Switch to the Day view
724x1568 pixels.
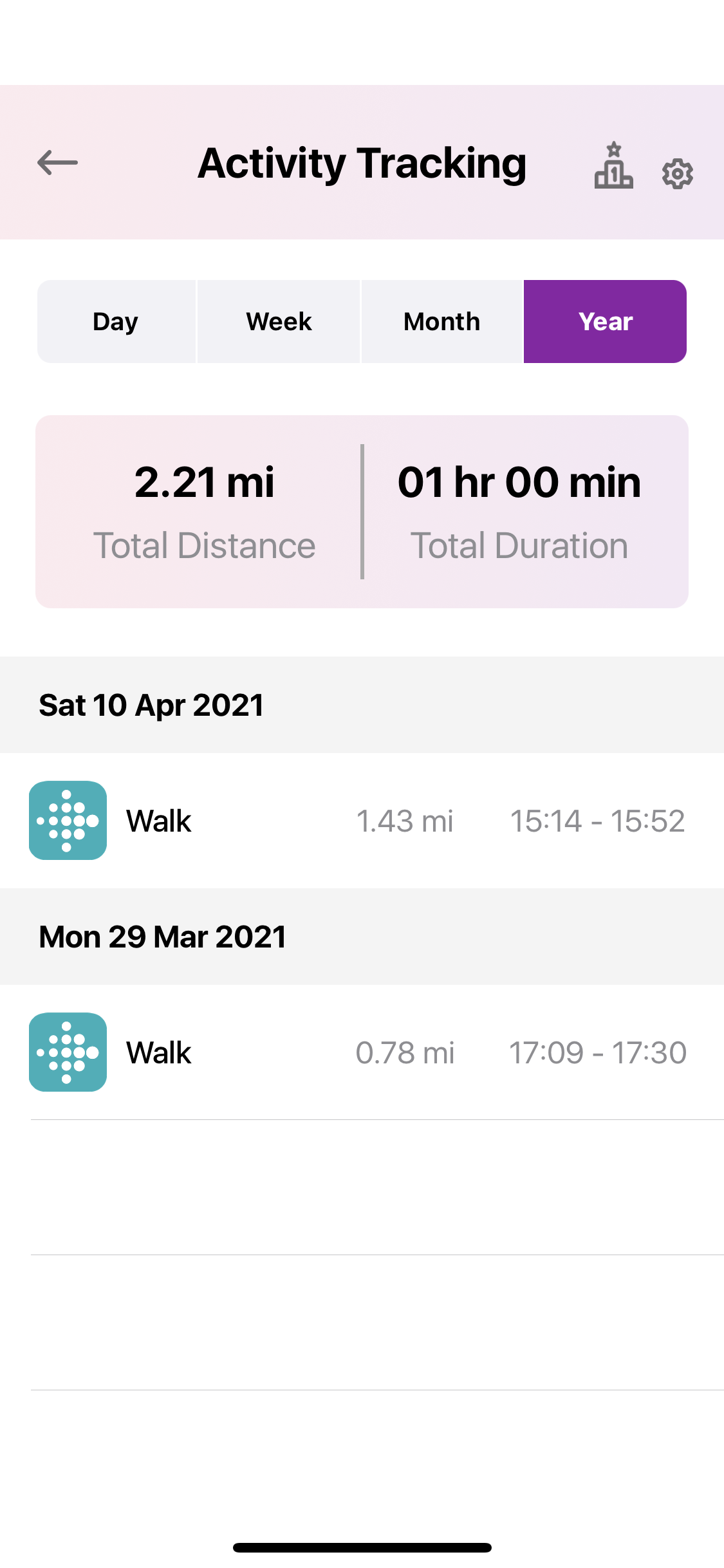116,322
